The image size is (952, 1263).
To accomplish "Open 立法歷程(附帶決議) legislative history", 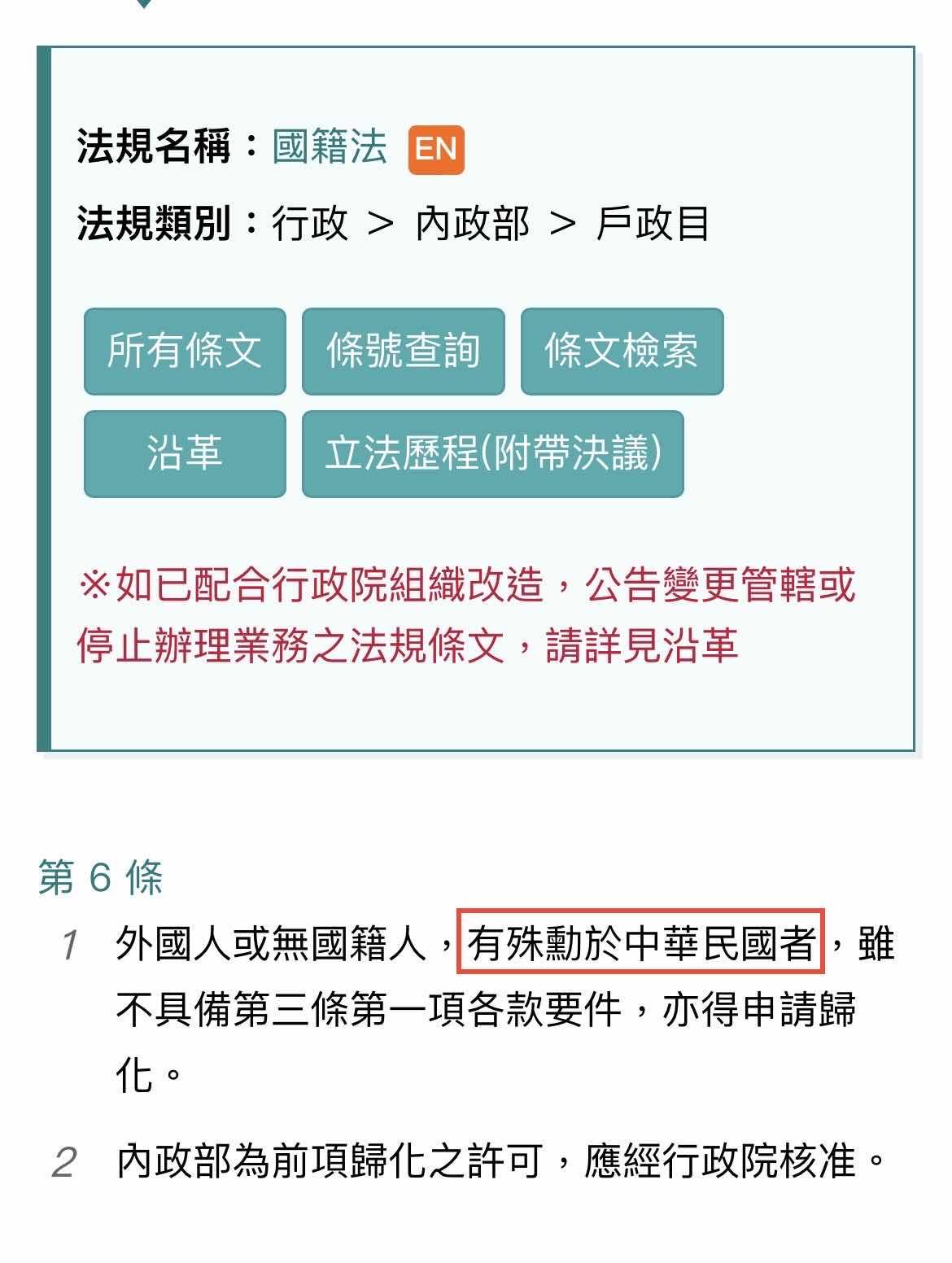I will 492,453.
